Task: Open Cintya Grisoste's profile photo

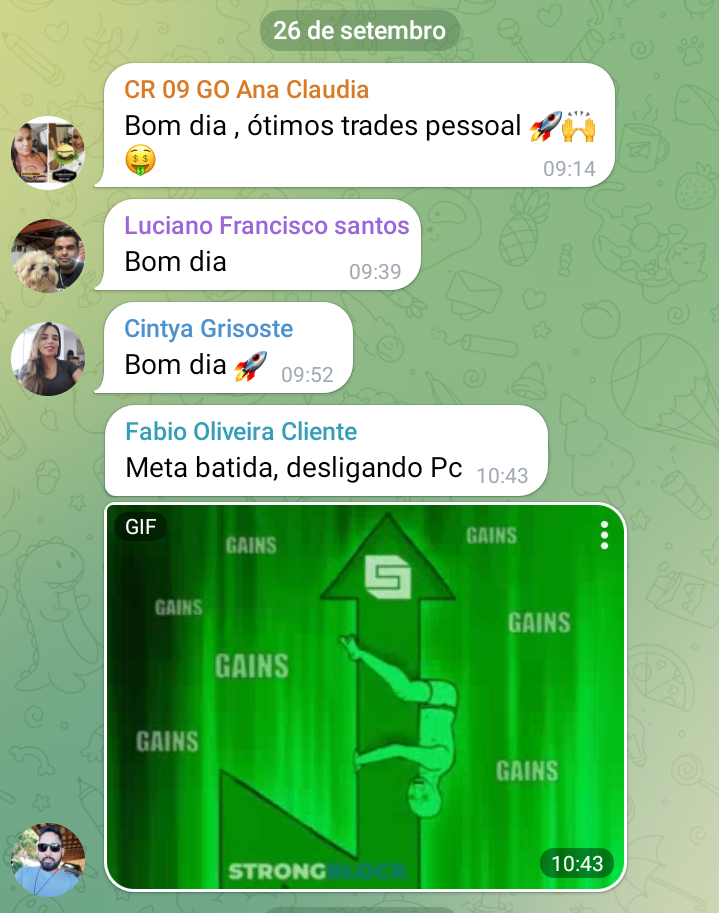Action: coord(48,359)
